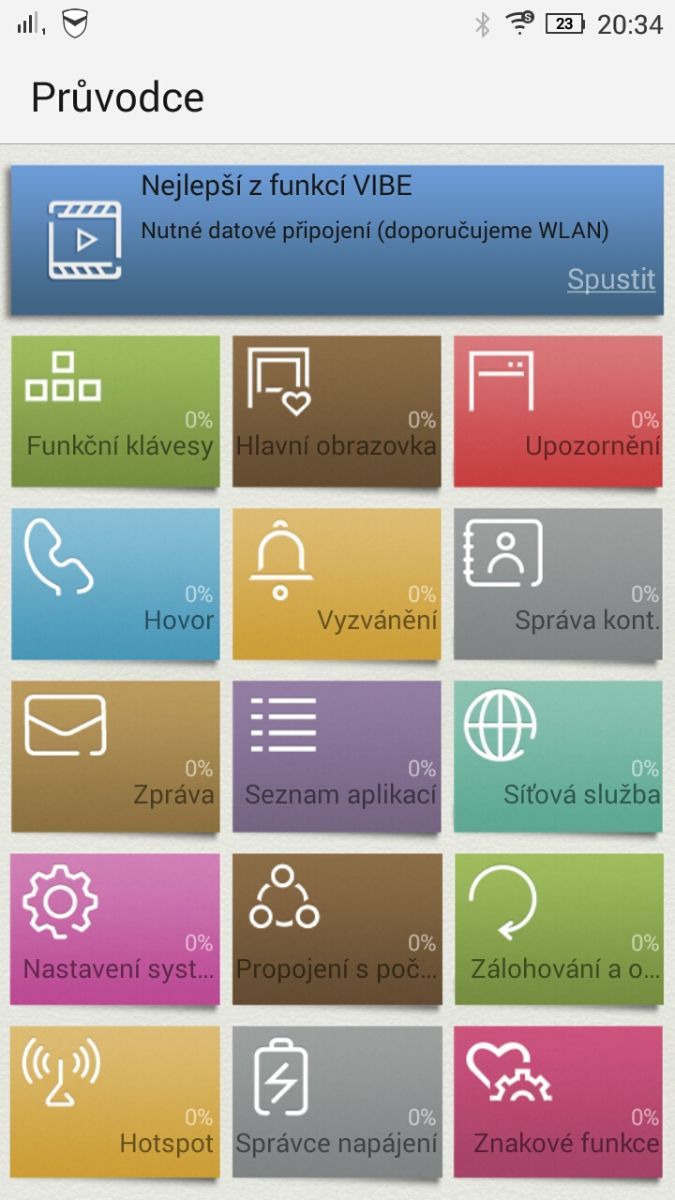Select the Znakové funkce tile
This screenshot has height=1200, width=675.
pos(558,1102)
